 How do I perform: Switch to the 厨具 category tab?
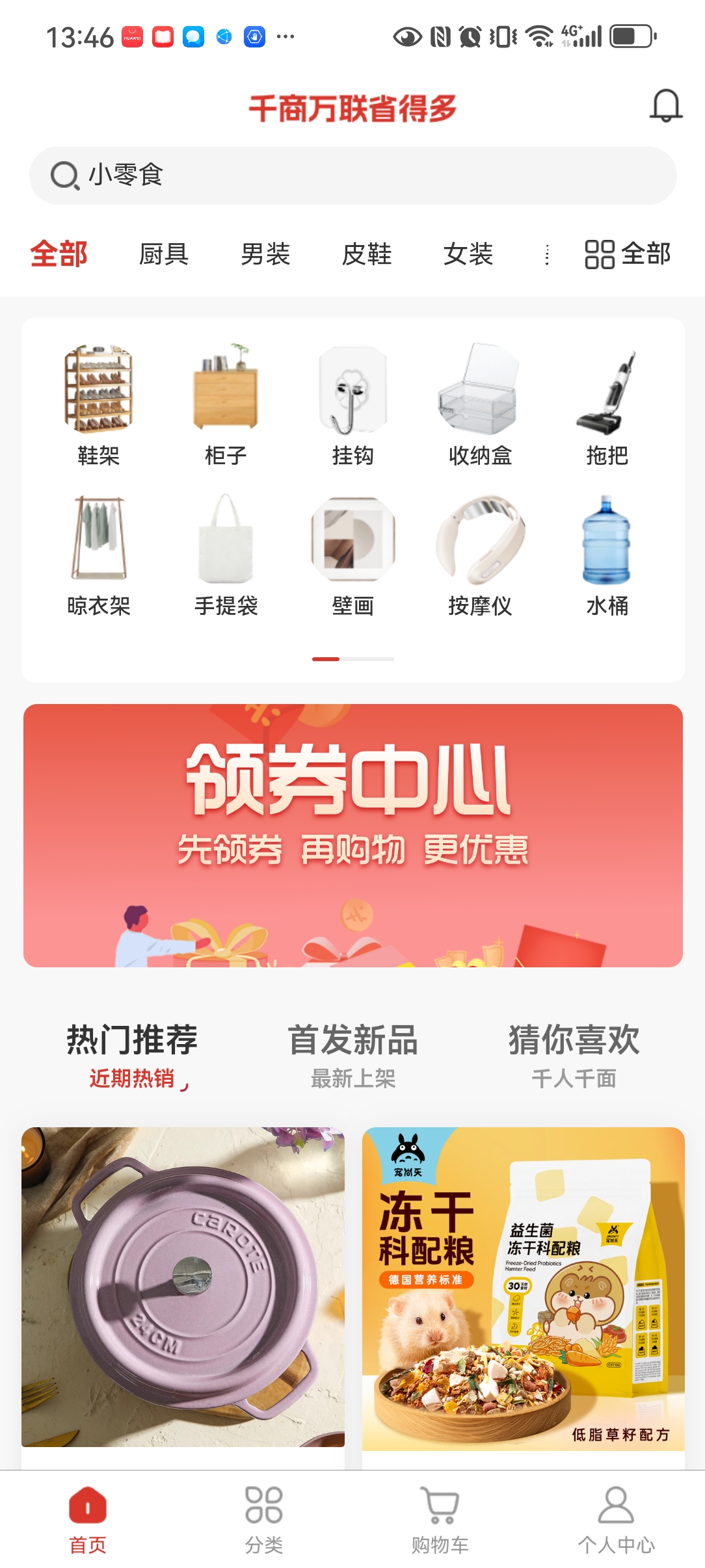tap(164, 254)
